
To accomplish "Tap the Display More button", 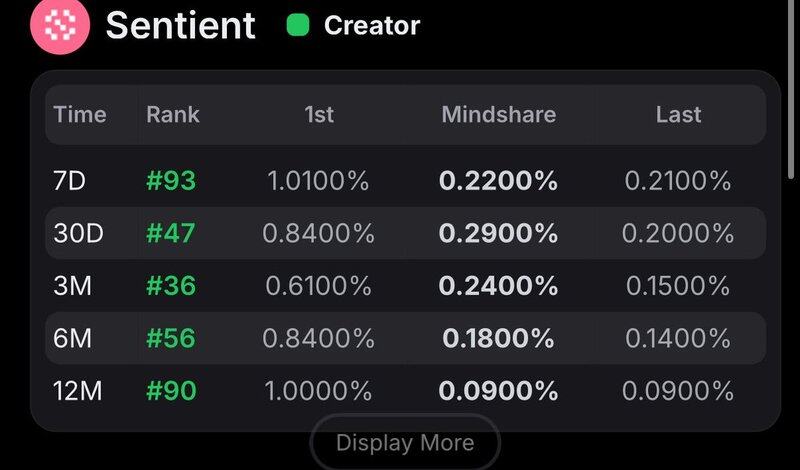I will [405, 443].
